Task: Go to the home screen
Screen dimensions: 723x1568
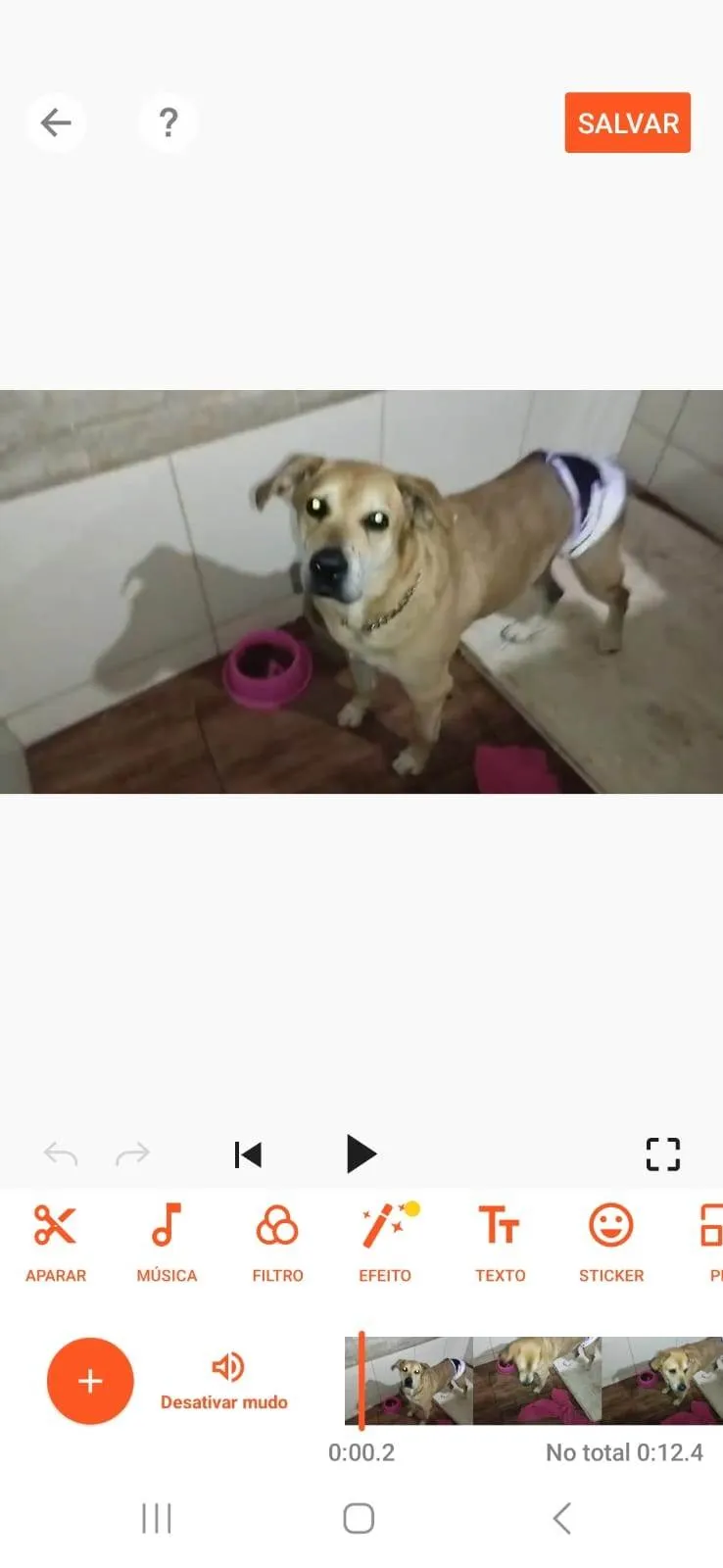Action: pos(359,1518)
